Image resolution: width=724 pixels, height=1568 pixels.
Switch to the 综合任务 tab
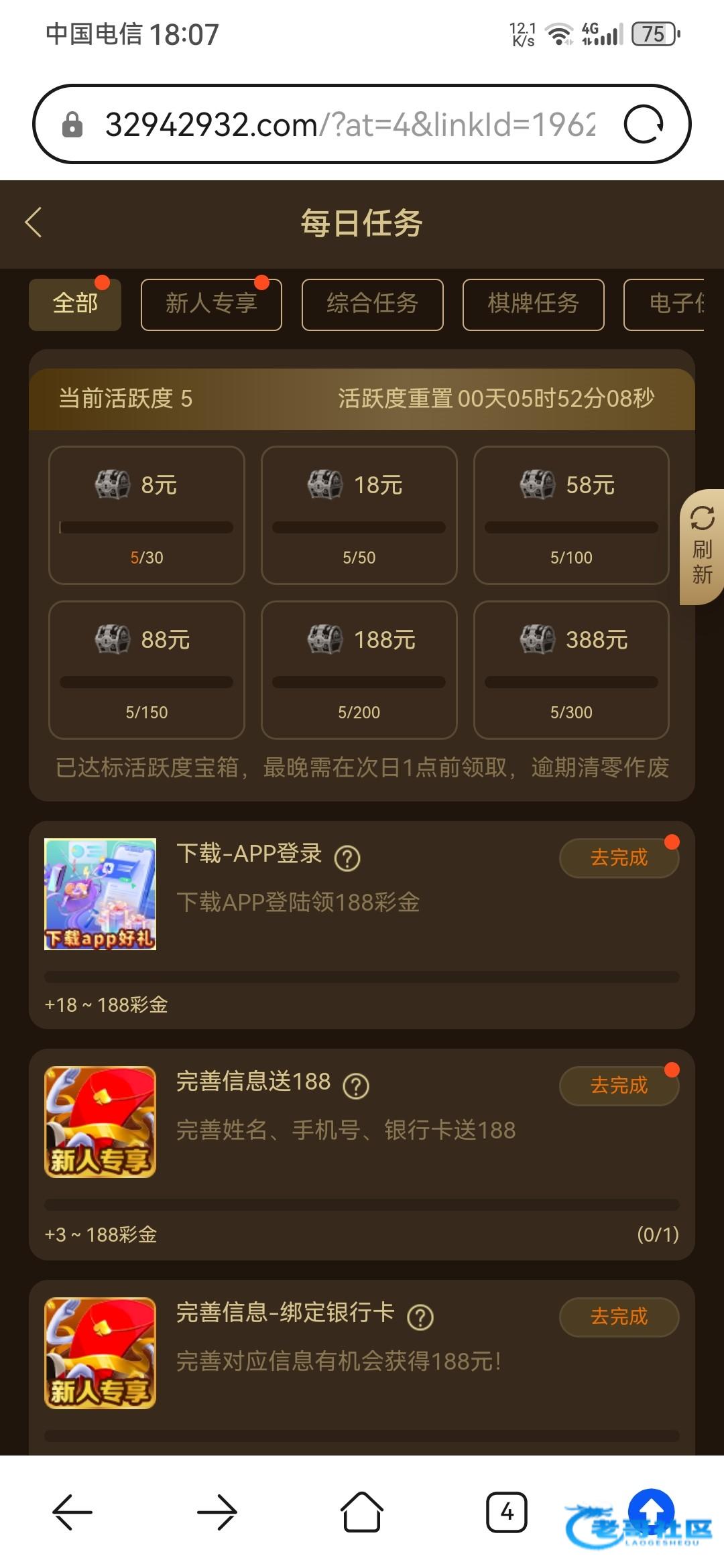point(372,304)
